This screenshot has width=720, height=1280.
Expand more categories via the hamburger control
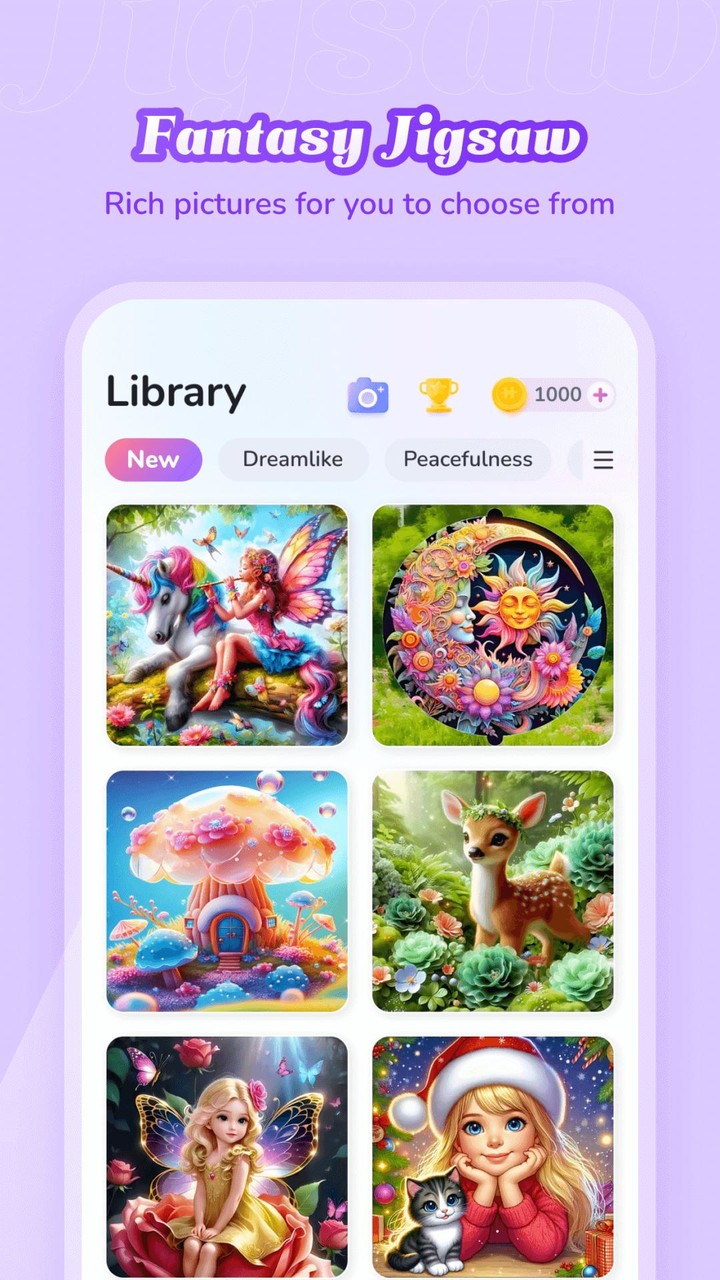tap(603, 460)
